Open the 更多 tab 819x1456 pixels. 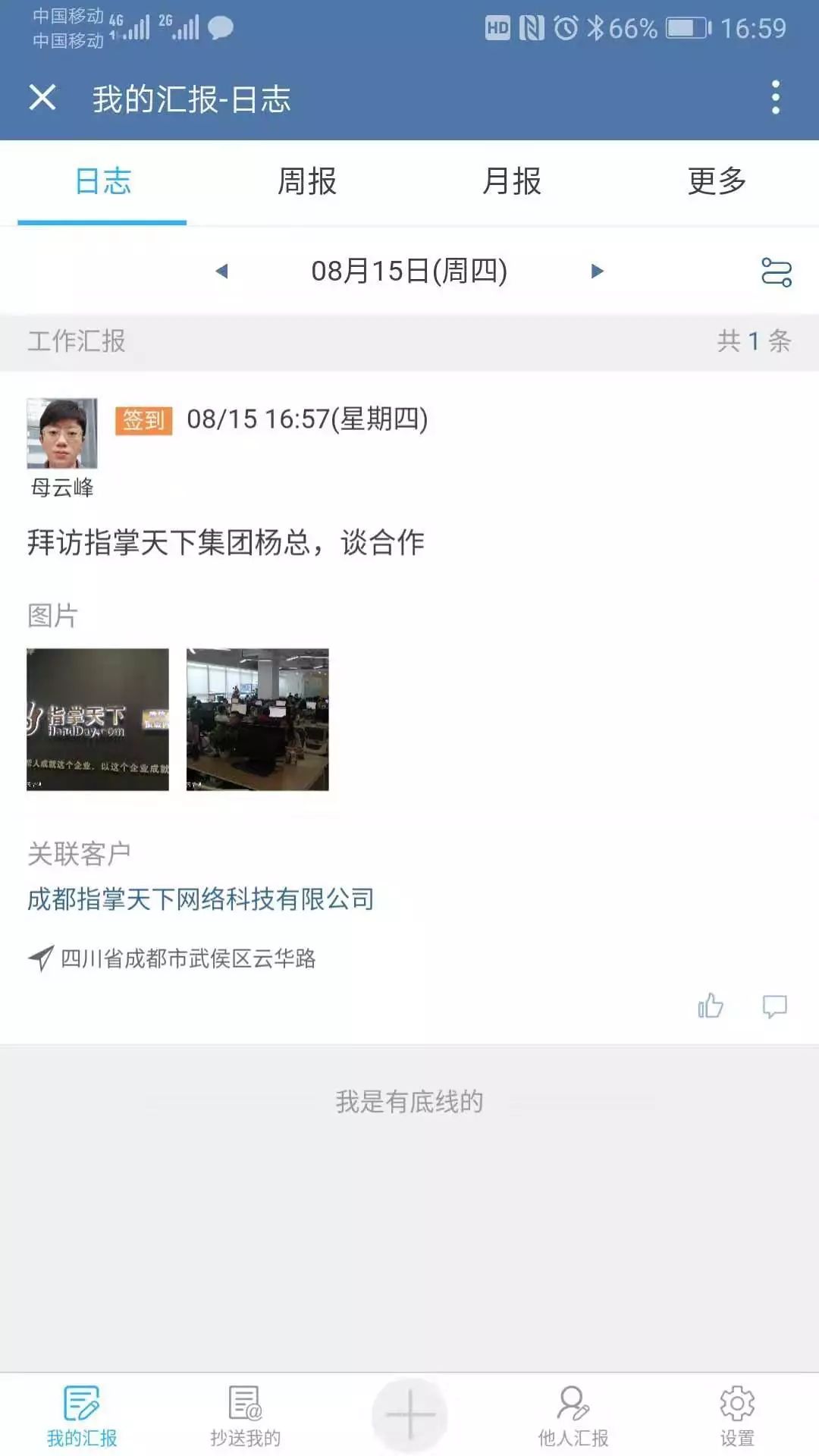(x=717, y=182)
